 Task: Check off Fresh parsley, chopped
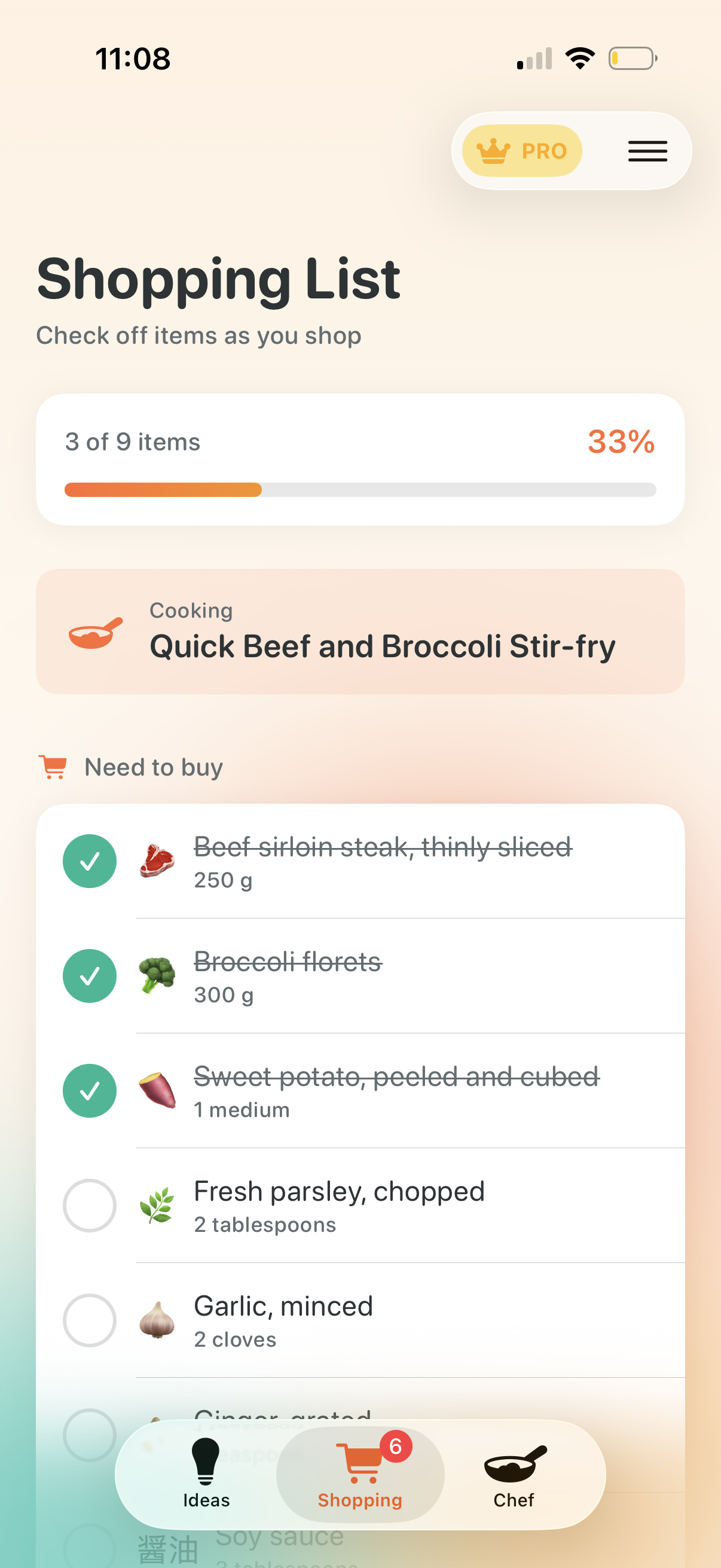point(90,1205)
